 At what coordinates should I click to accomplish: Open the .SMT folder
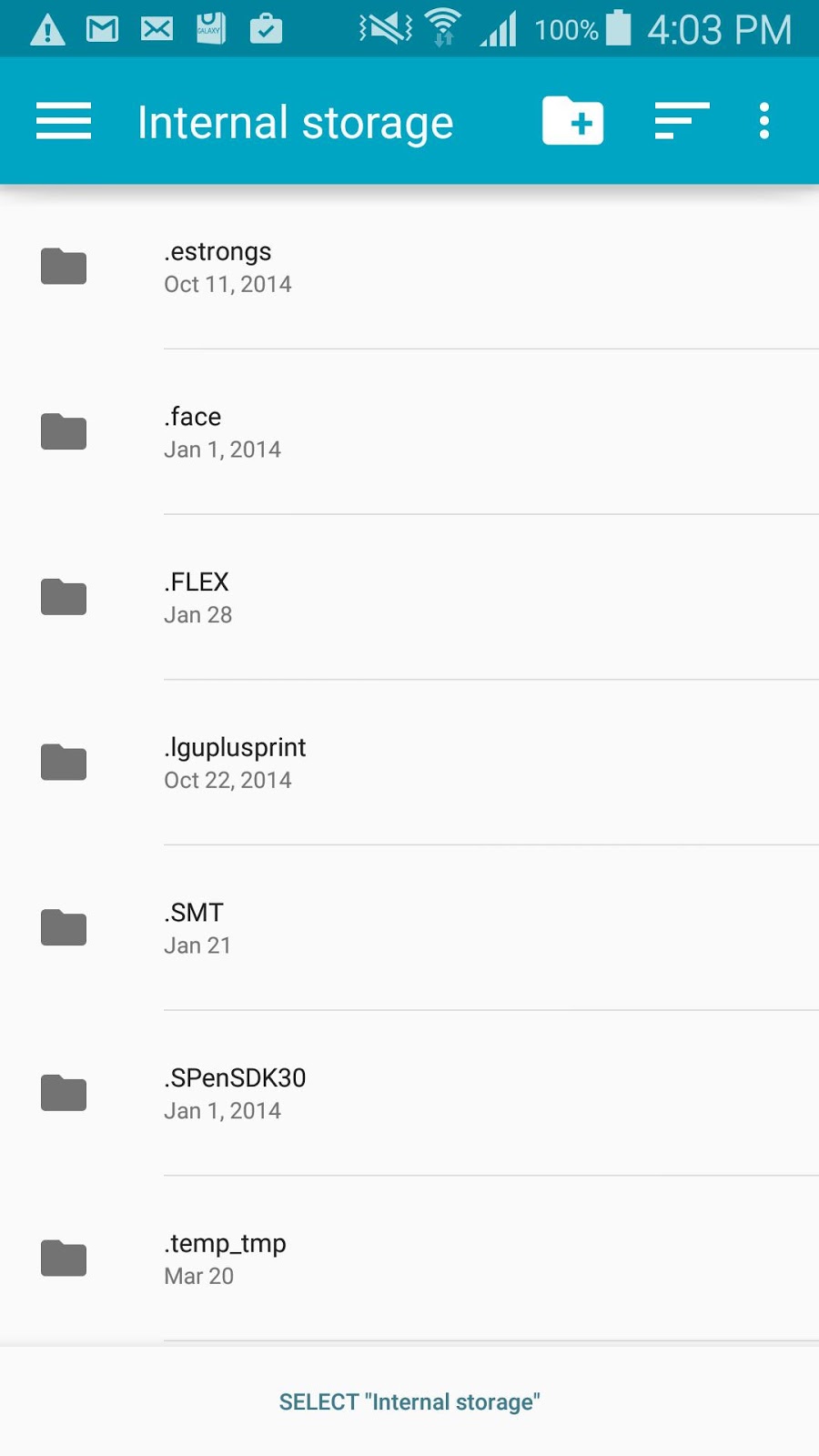pos(409,928)
